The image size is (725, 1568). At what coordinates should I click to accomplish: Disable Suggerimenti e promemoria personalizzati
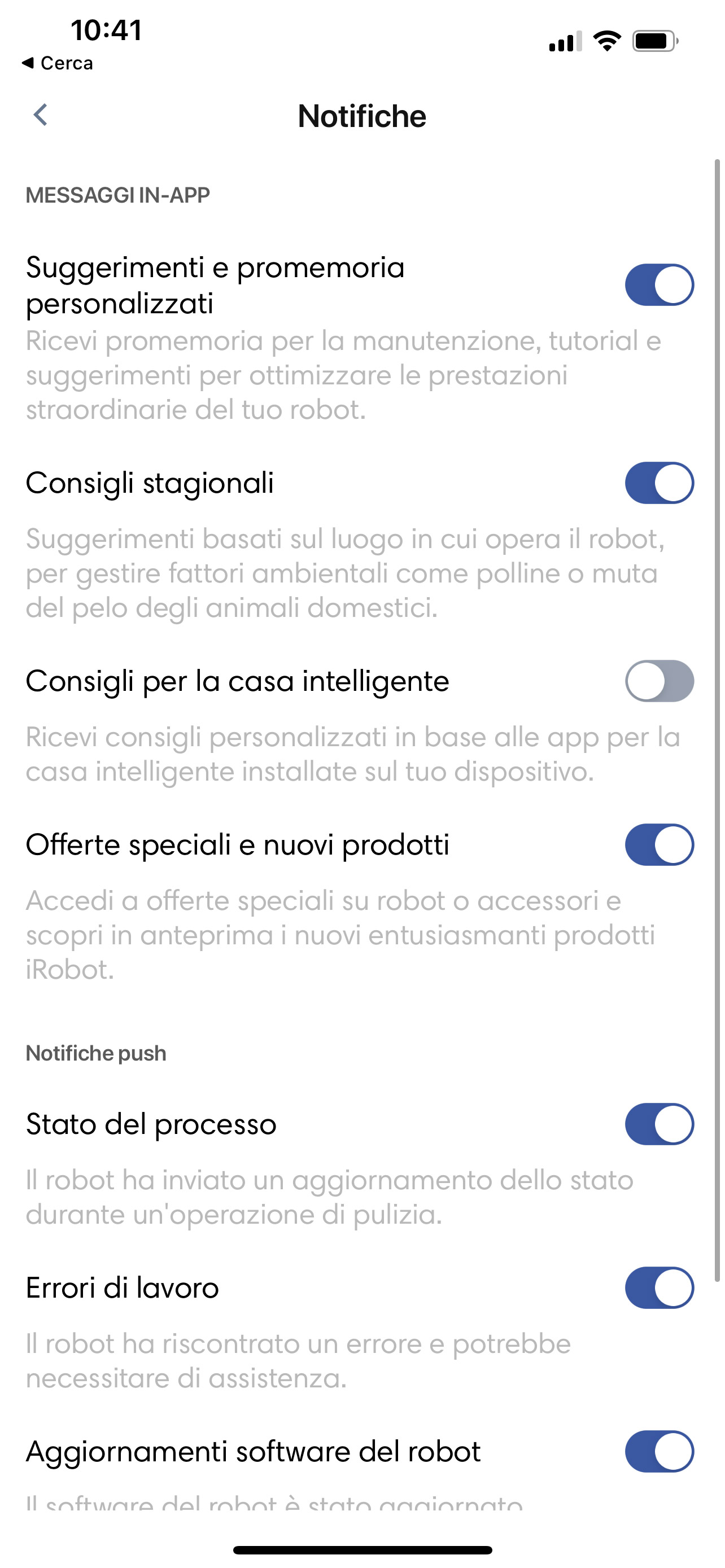(660, 284)
